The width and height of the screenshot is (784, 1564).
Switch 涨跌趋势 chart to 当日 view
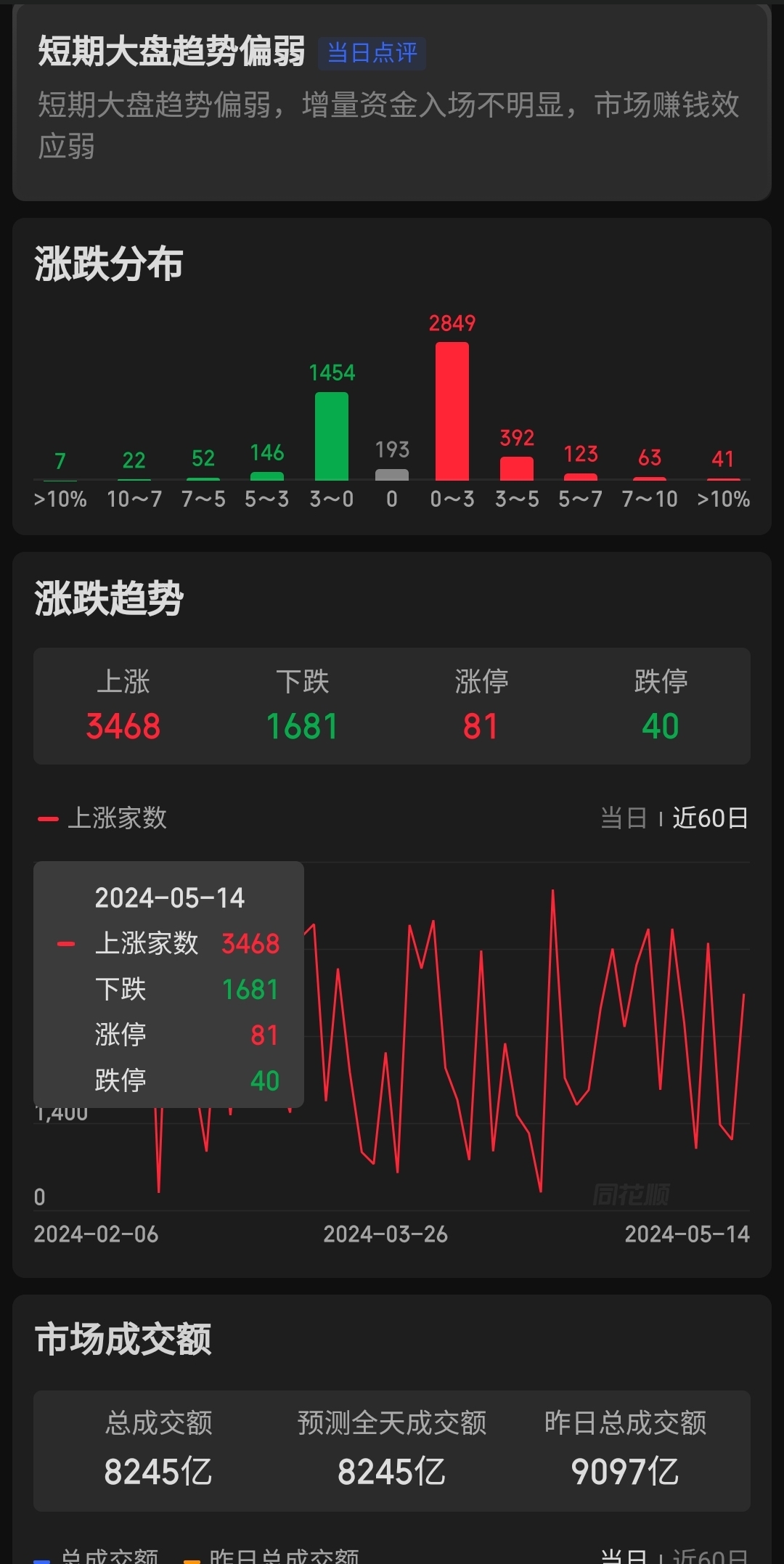(x=624, y=818)
